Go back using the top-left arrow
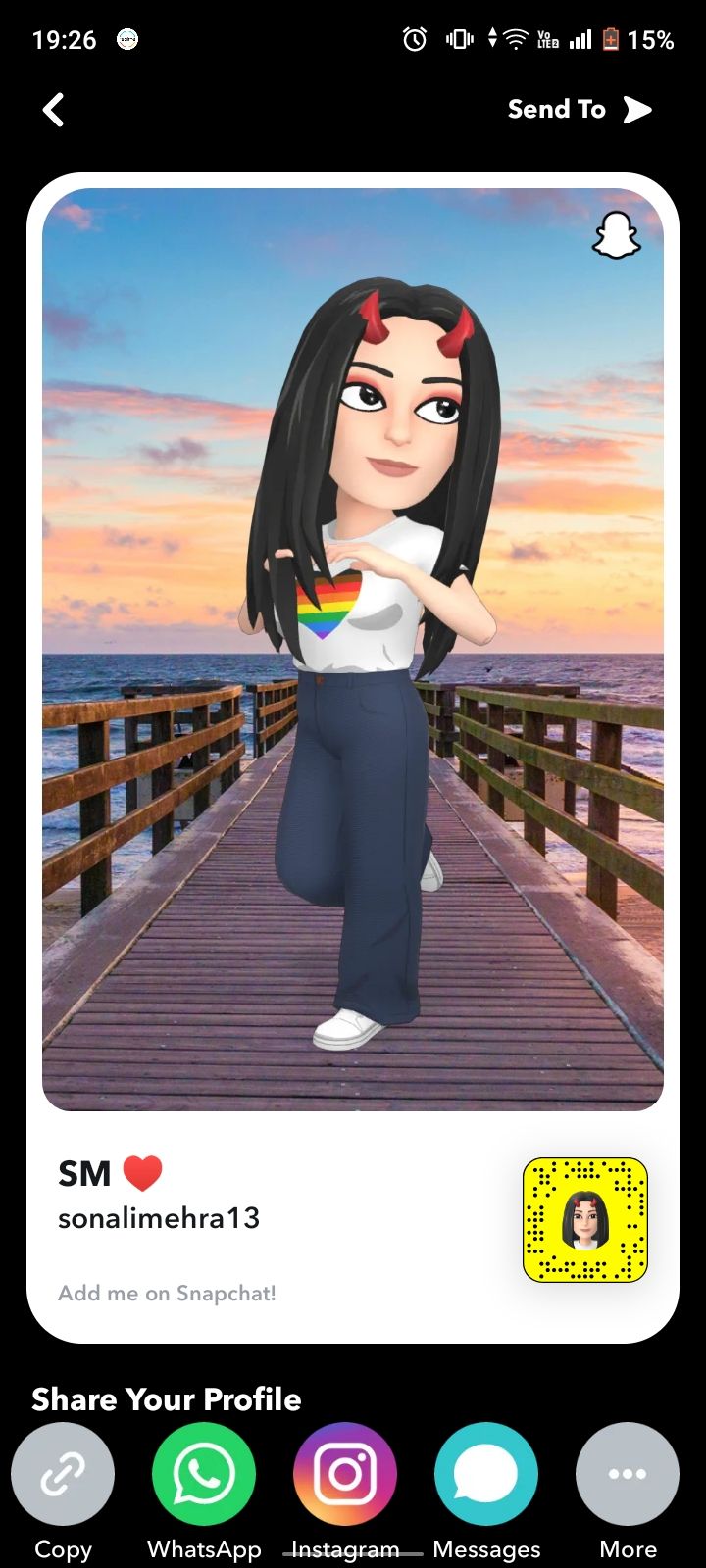Image resolution: width=706 pixels, height=1568 pixels. coord(54,110)
